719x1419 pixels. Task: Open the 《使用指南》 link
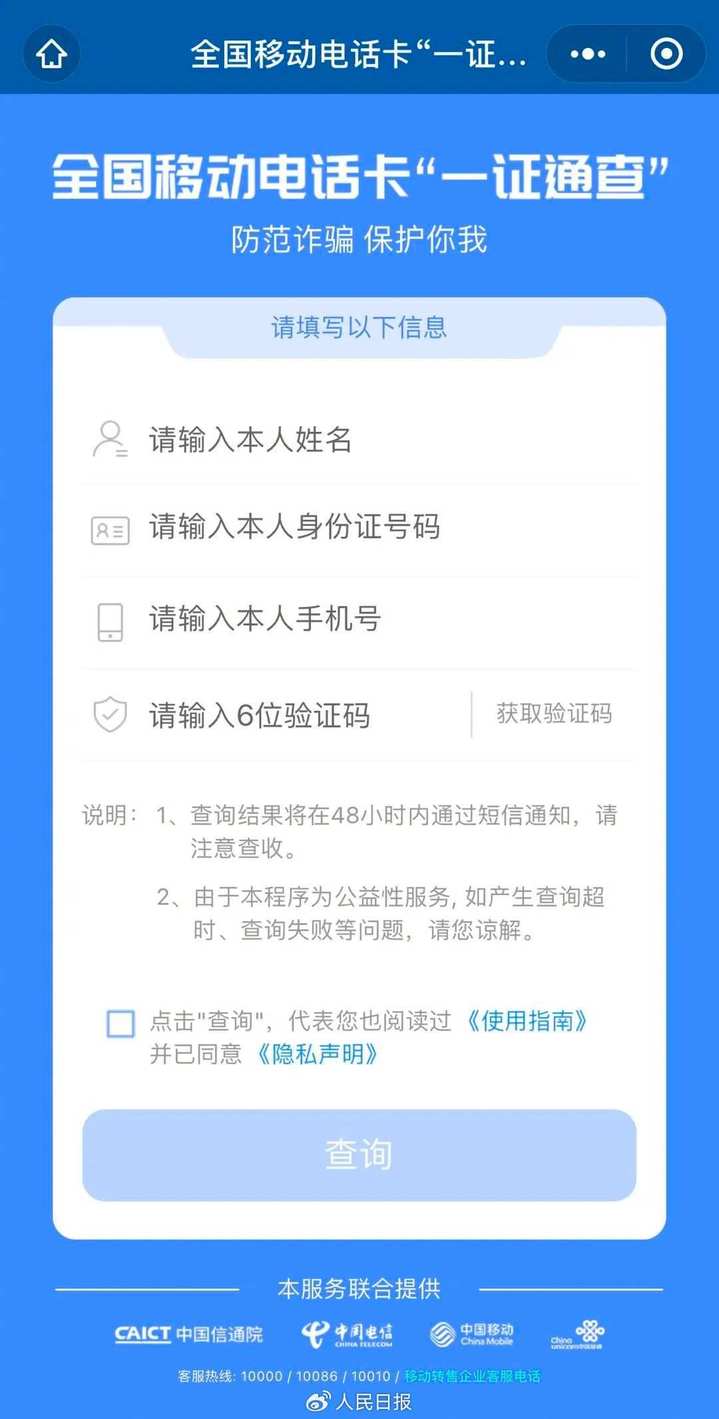pyautogui.click(x=525, y=1021)
